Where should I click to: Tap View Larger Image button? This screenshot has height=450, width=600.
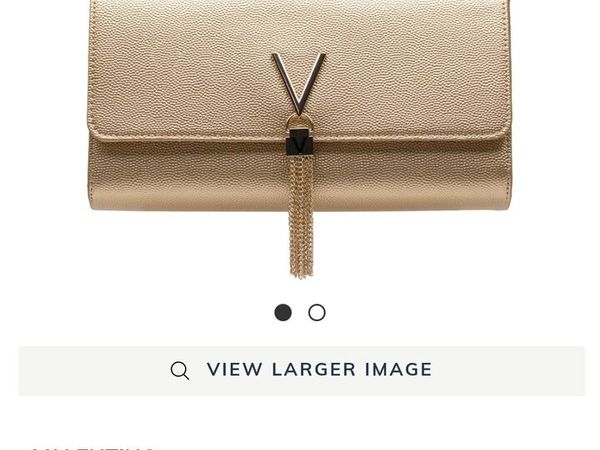[301, 370]
